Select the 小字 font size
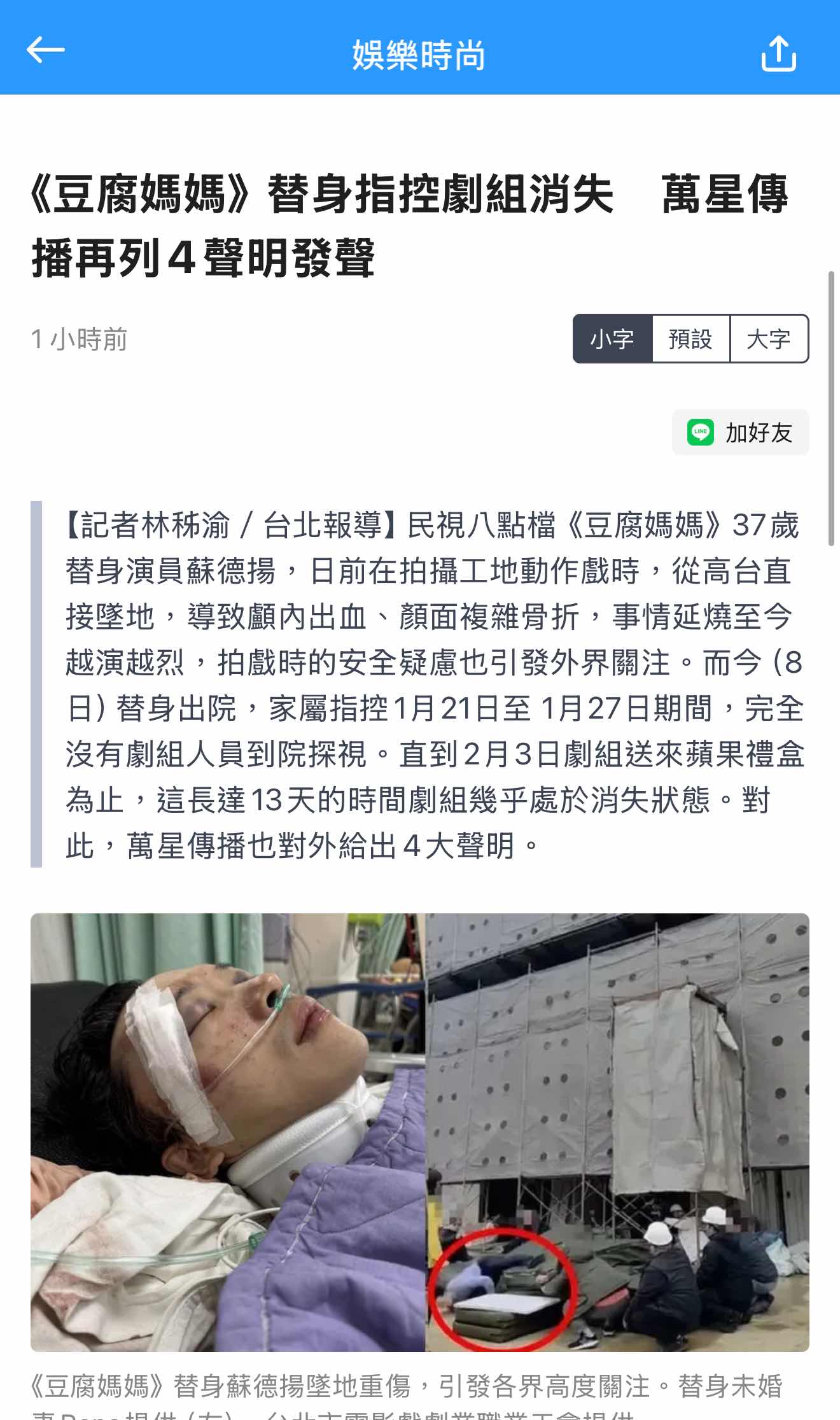 tap(612, 339)
